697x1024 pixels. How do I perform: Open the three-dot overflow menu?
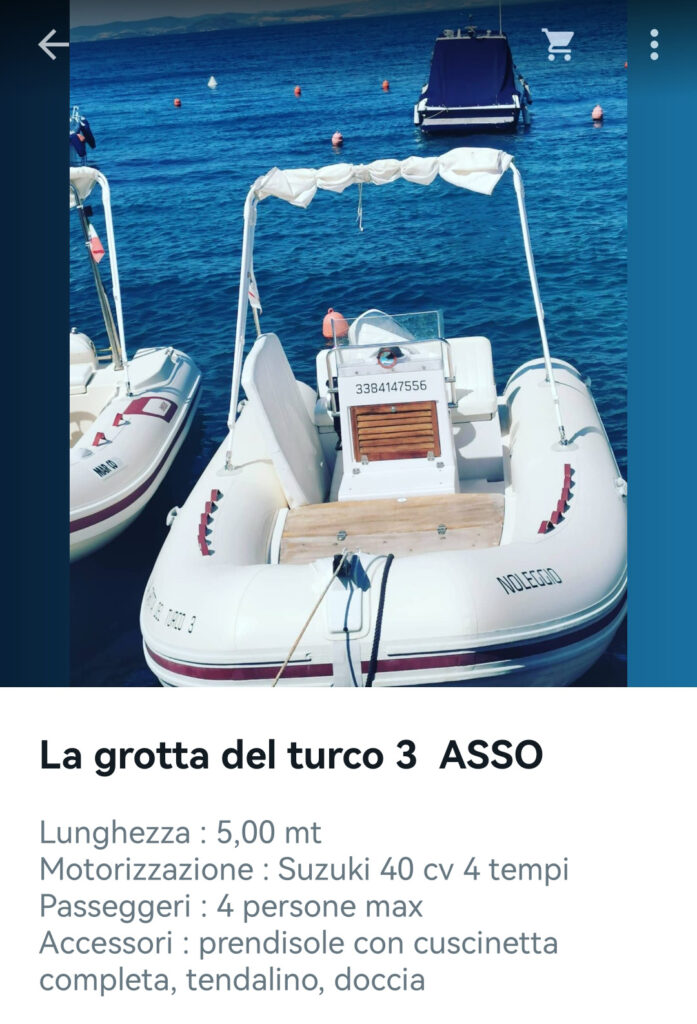coord(654,44)
